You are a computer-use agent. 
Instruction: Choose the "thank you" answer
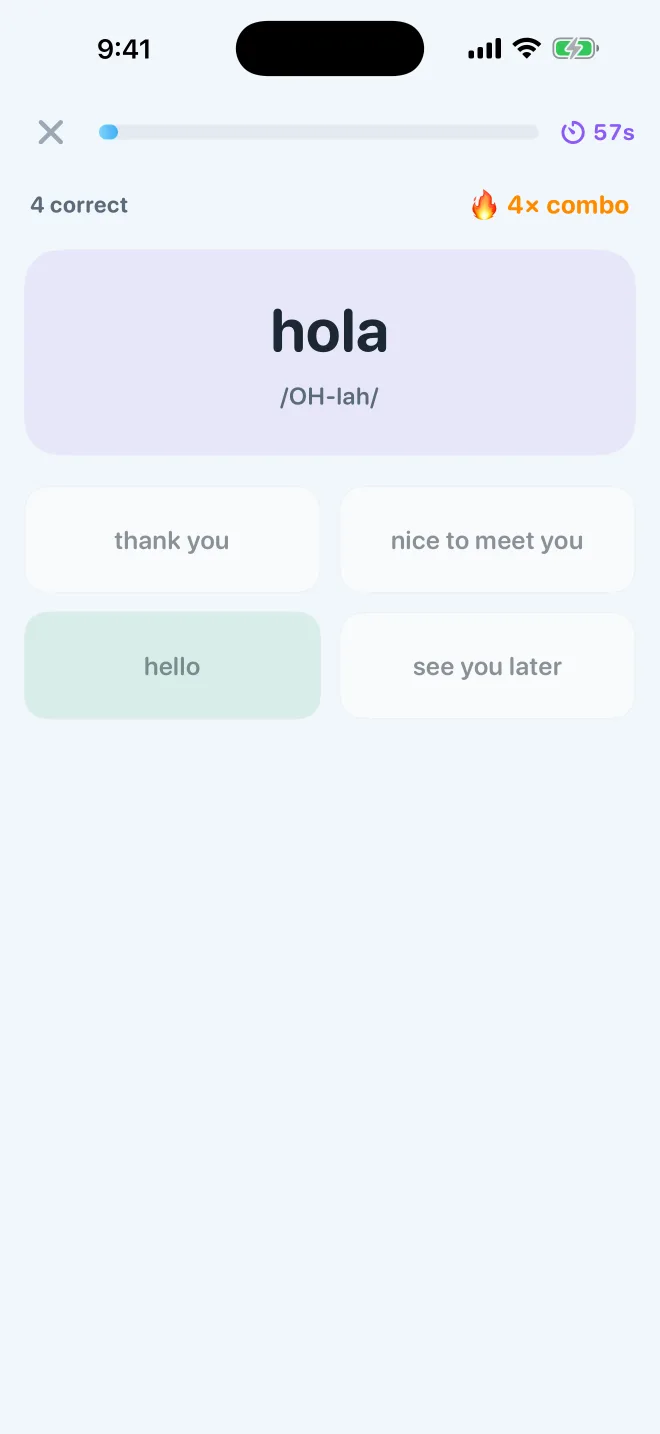(172, 540)
